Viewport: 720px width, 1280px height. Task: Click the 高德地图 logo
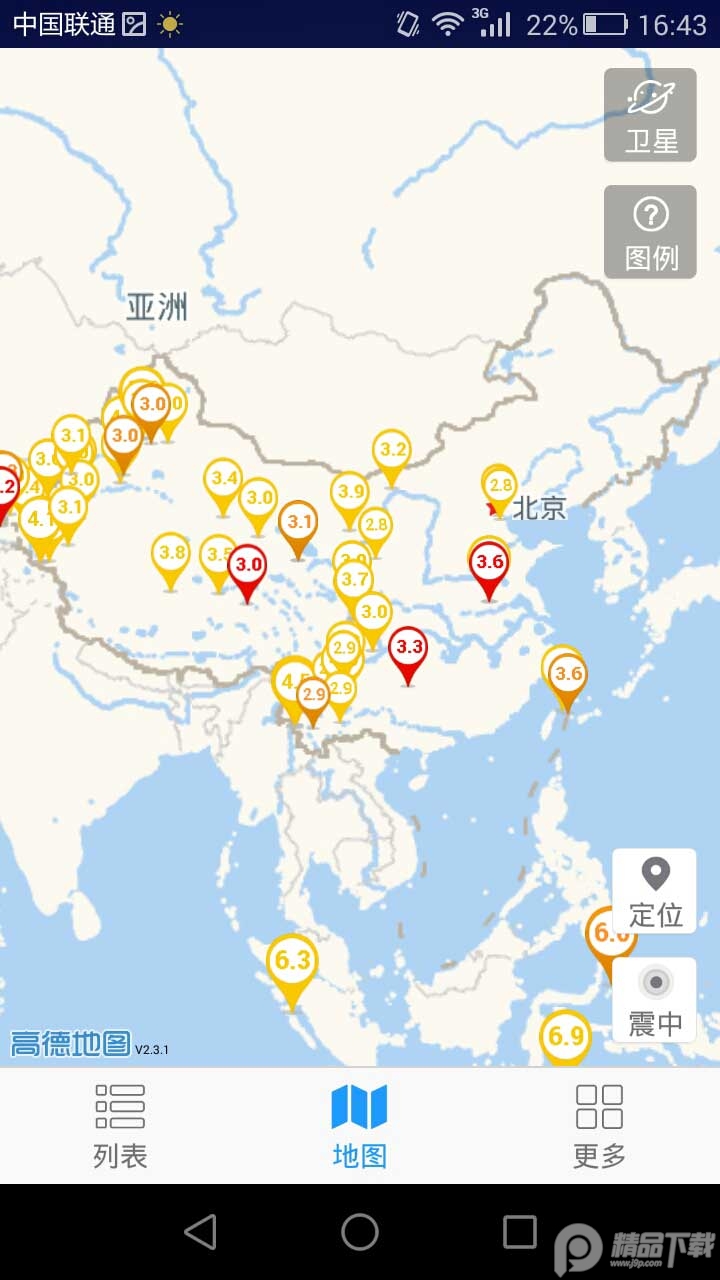point(70,1041)
